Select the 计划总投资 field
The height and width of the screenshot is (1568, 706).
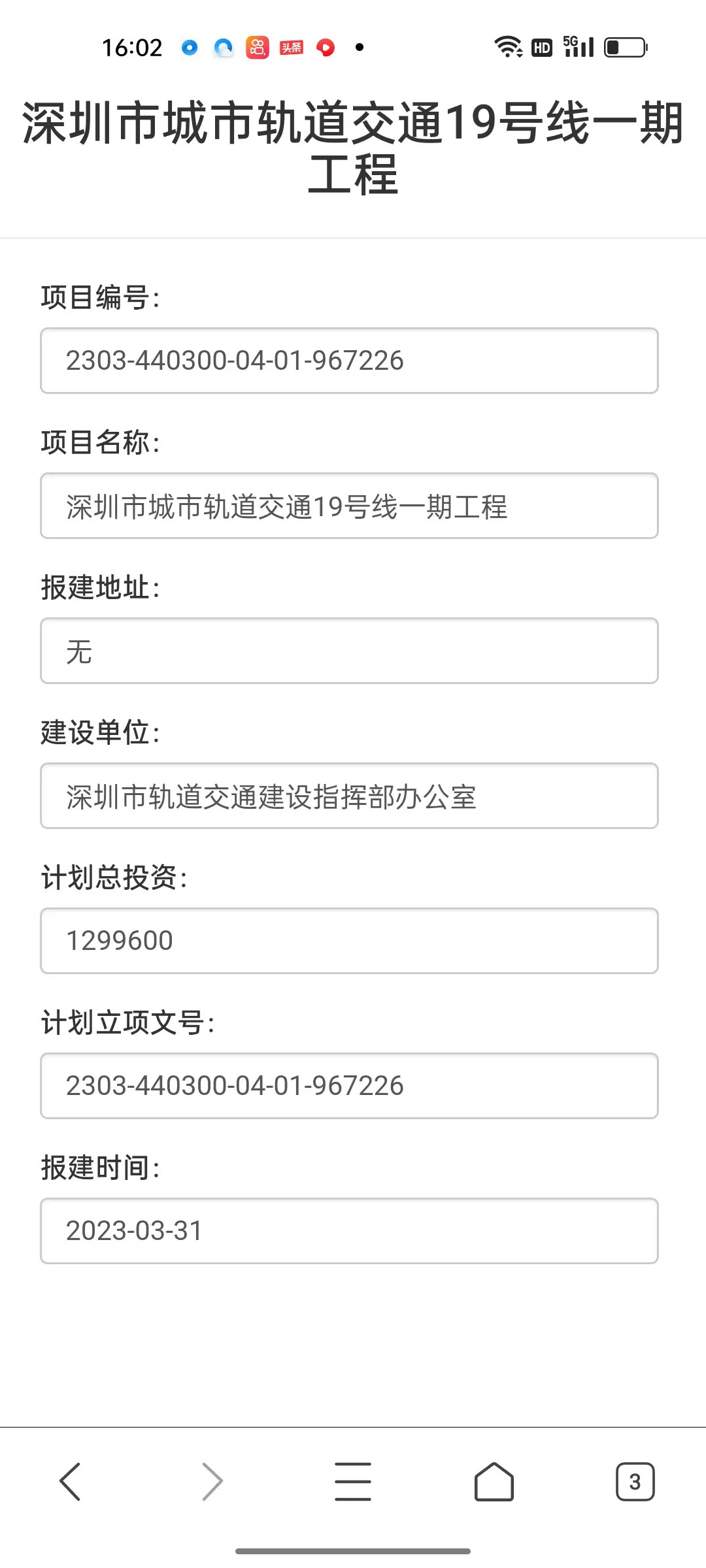(349, 941)
